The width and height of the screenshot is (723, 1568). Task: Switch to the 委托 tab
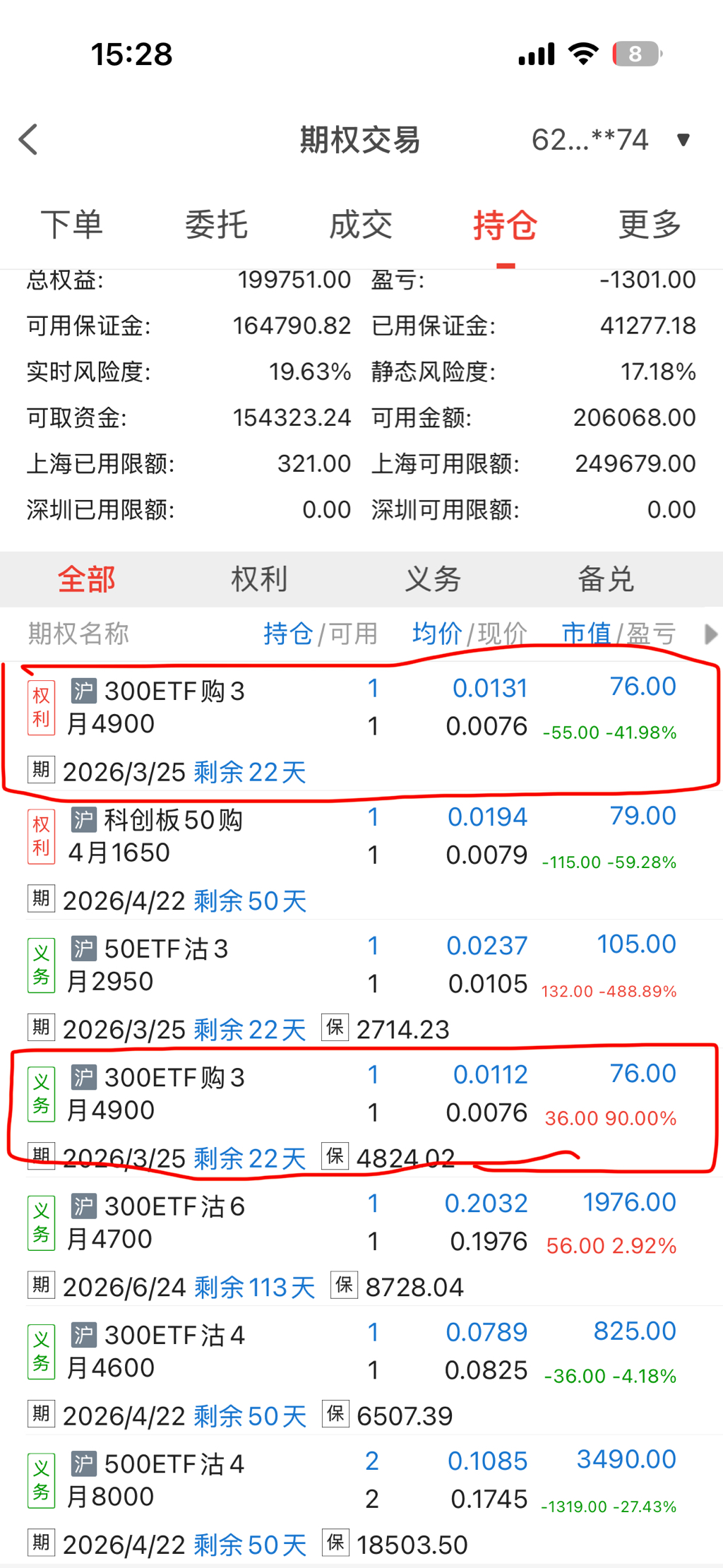tap(216, 225)
